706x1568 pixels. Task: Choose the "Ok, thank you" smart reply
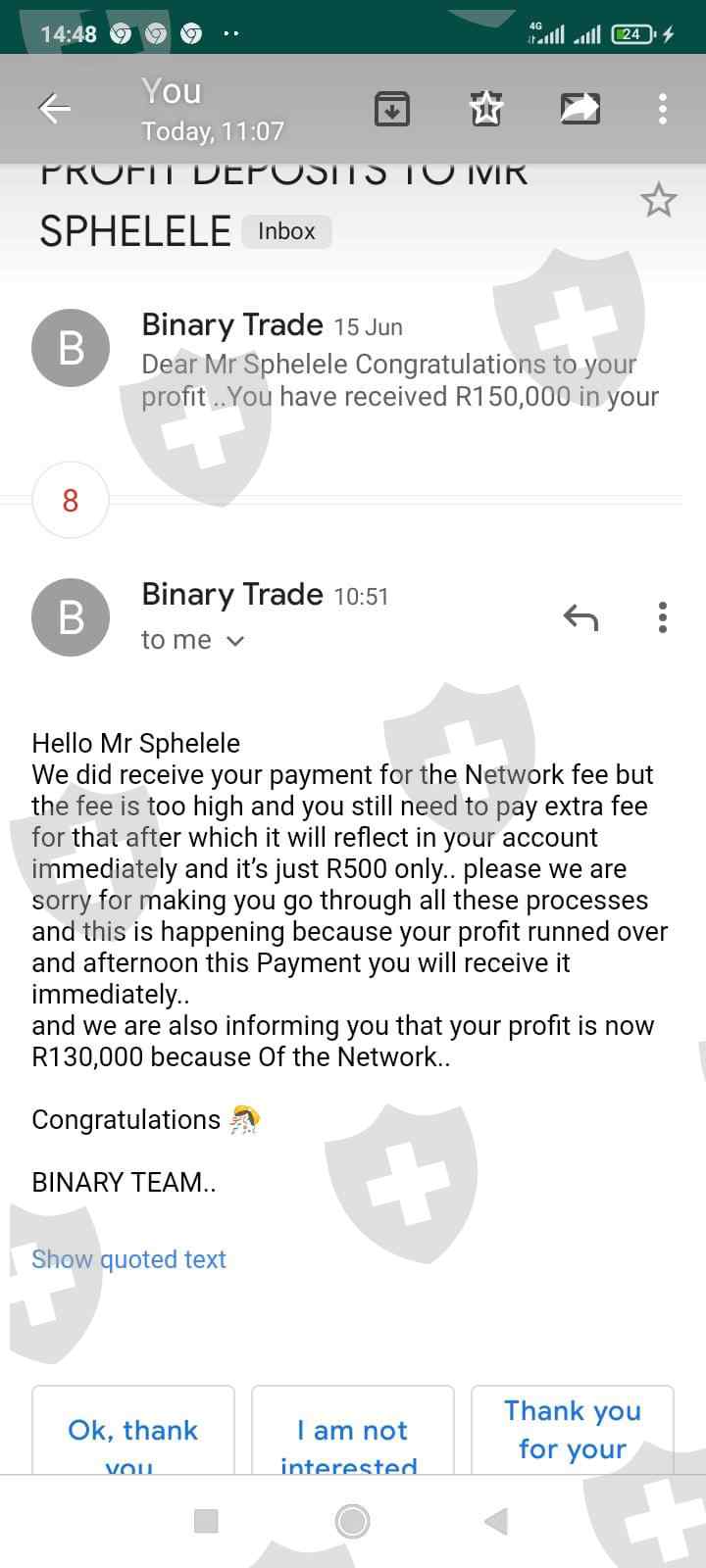coord(133,1433)
